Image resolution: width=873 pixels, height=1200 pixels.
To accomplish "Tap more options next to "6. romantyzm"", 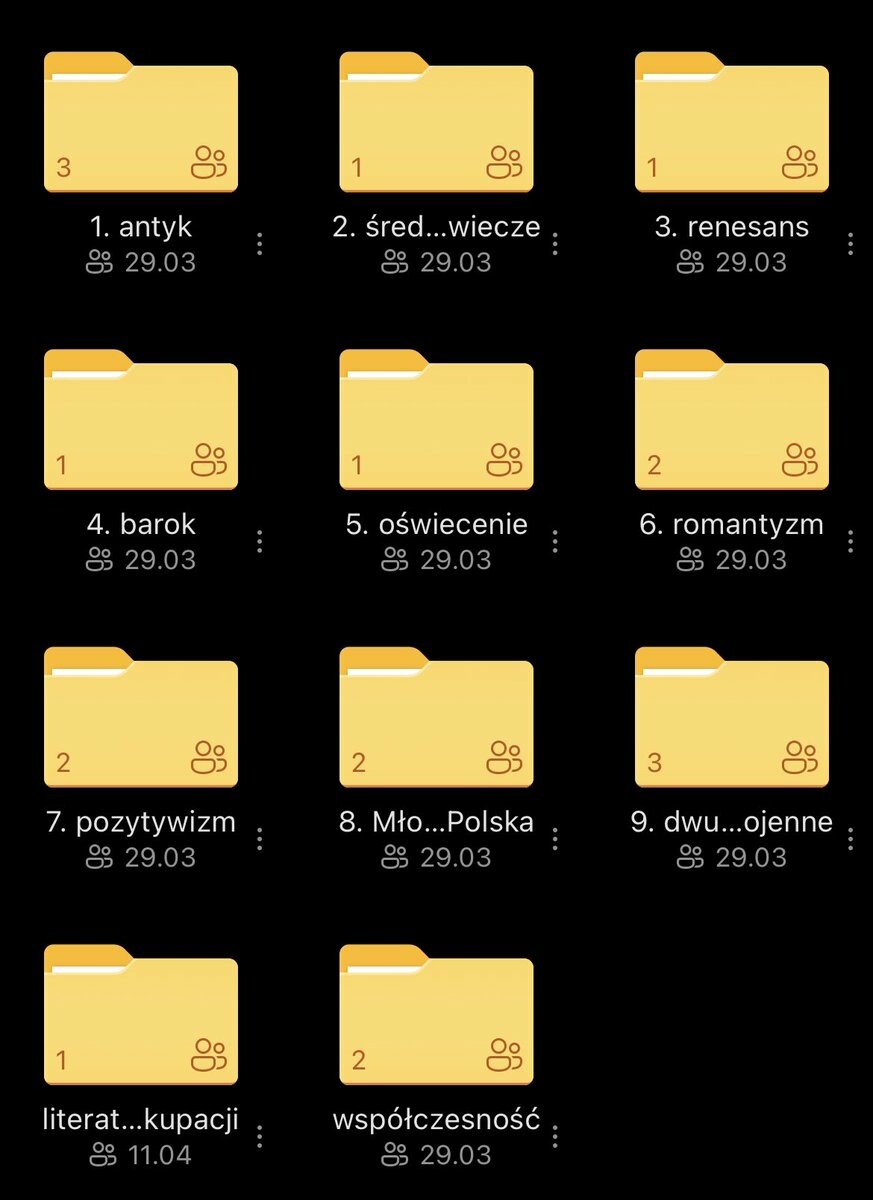I will (850, 542).
